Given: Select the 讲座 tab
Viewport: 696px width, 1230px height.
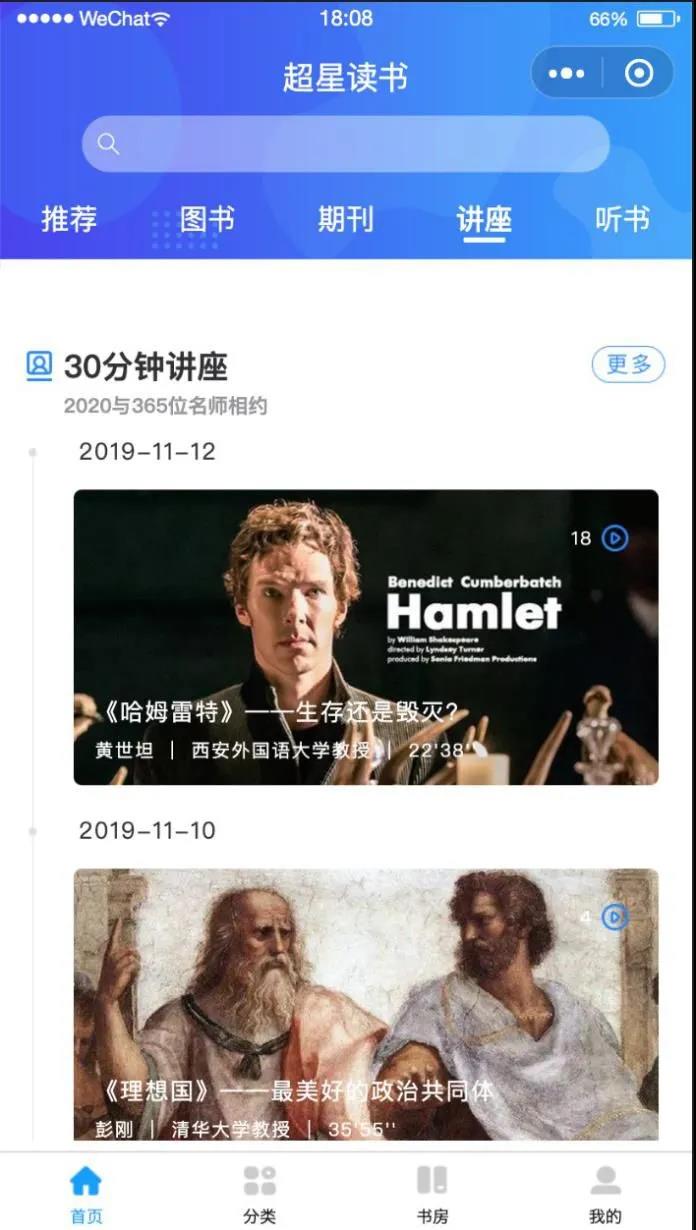Looking at the screenshot, I should [484, 219].
